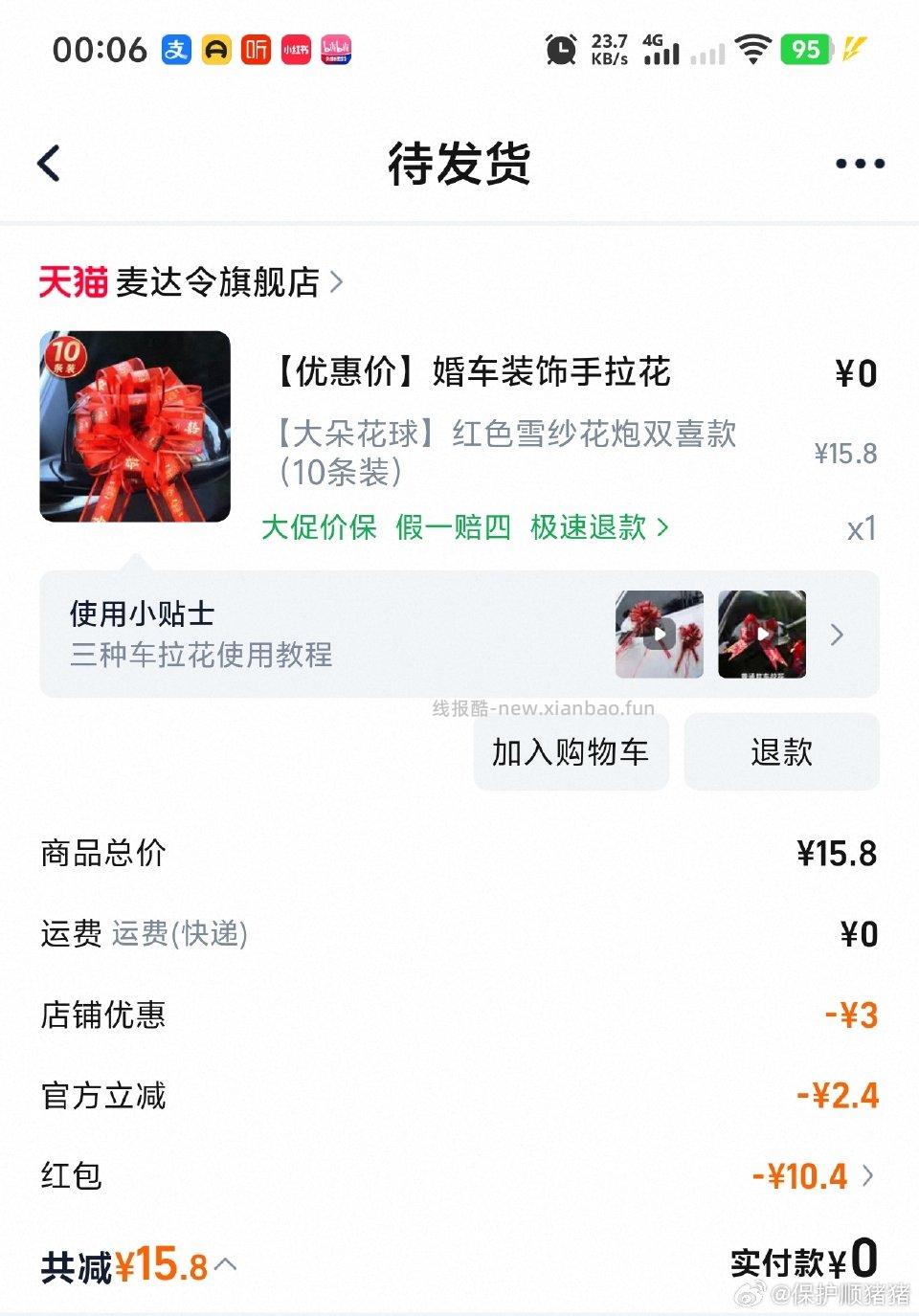Tap the battery 95 indicator
Viewport: 919px width, 1316px height.
pyautogui.click(x=807, y=50)
